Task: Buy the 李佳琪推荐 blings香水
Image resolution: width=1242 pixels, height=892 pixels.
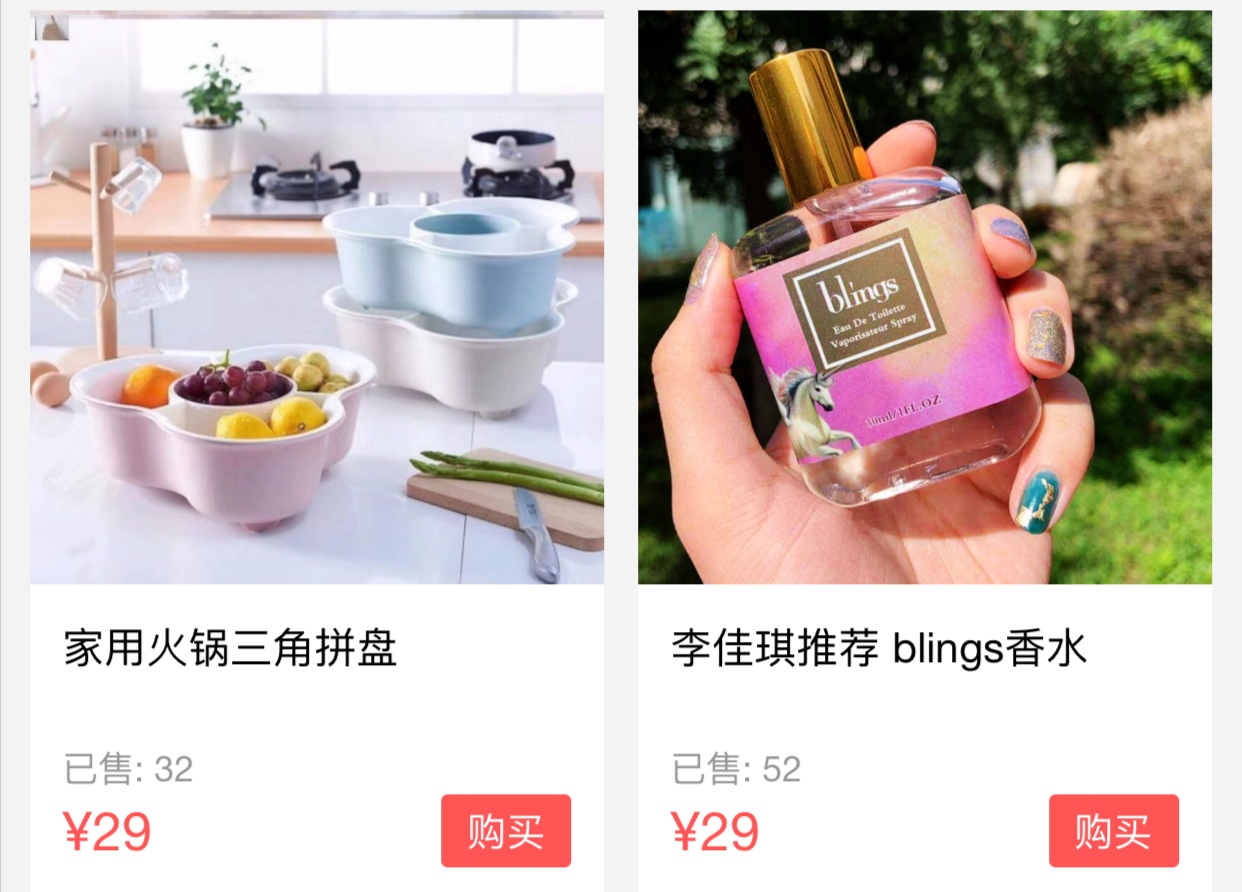Action: (1113, 831)
